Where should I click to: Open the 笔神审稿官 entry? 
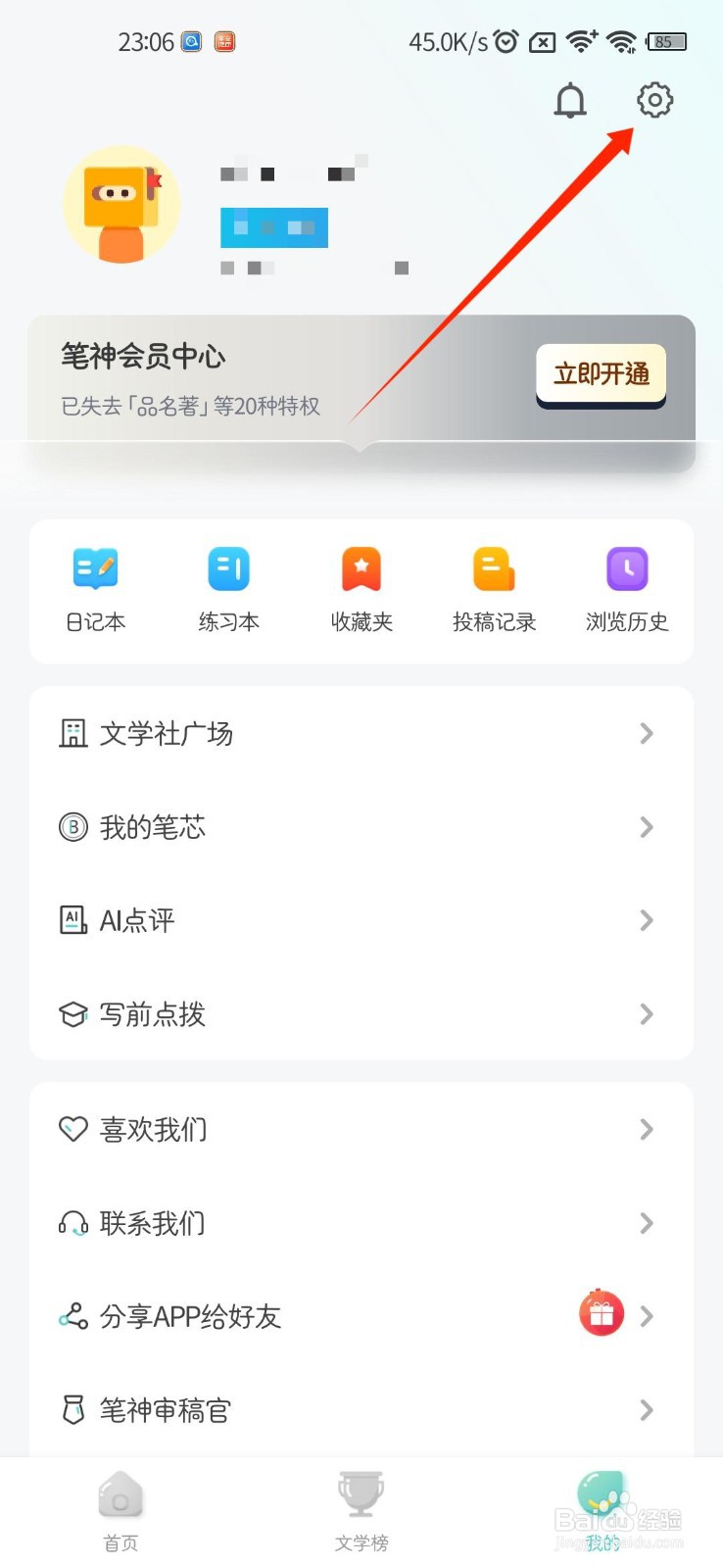[x=163, y=1410]
